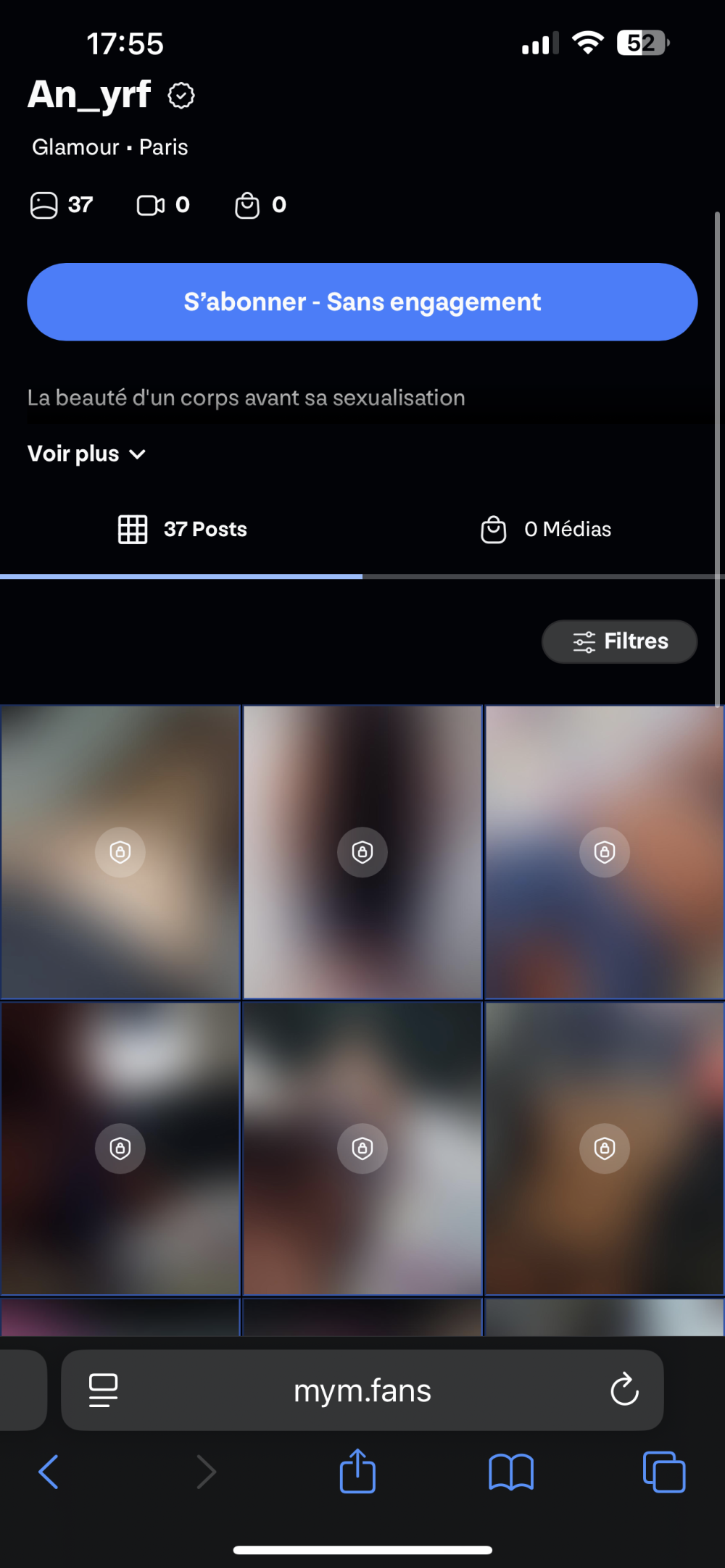
Task: Open the browser bookmarks
Action: tap(511, 1472)
